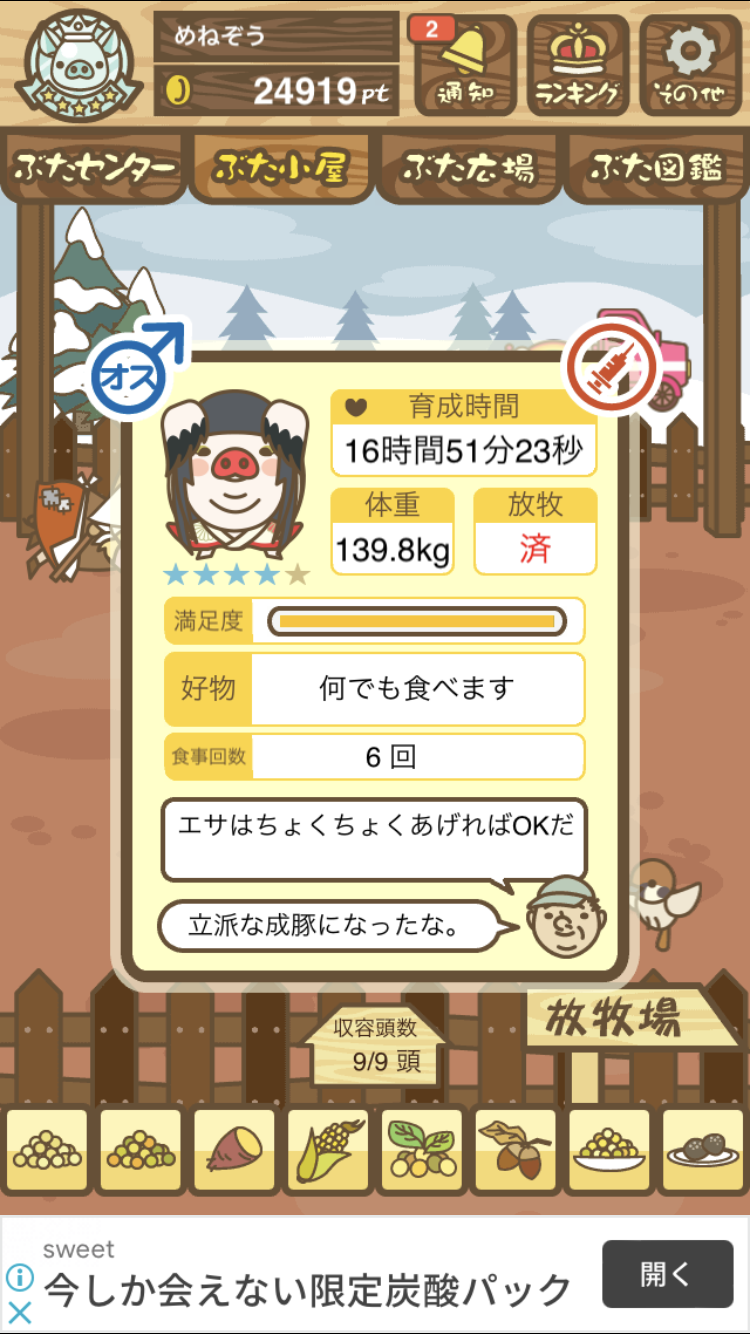Switch to the ぶたセンター tab
The height and width of the screenshot is (1334, 750).
(x=94, y=168)
